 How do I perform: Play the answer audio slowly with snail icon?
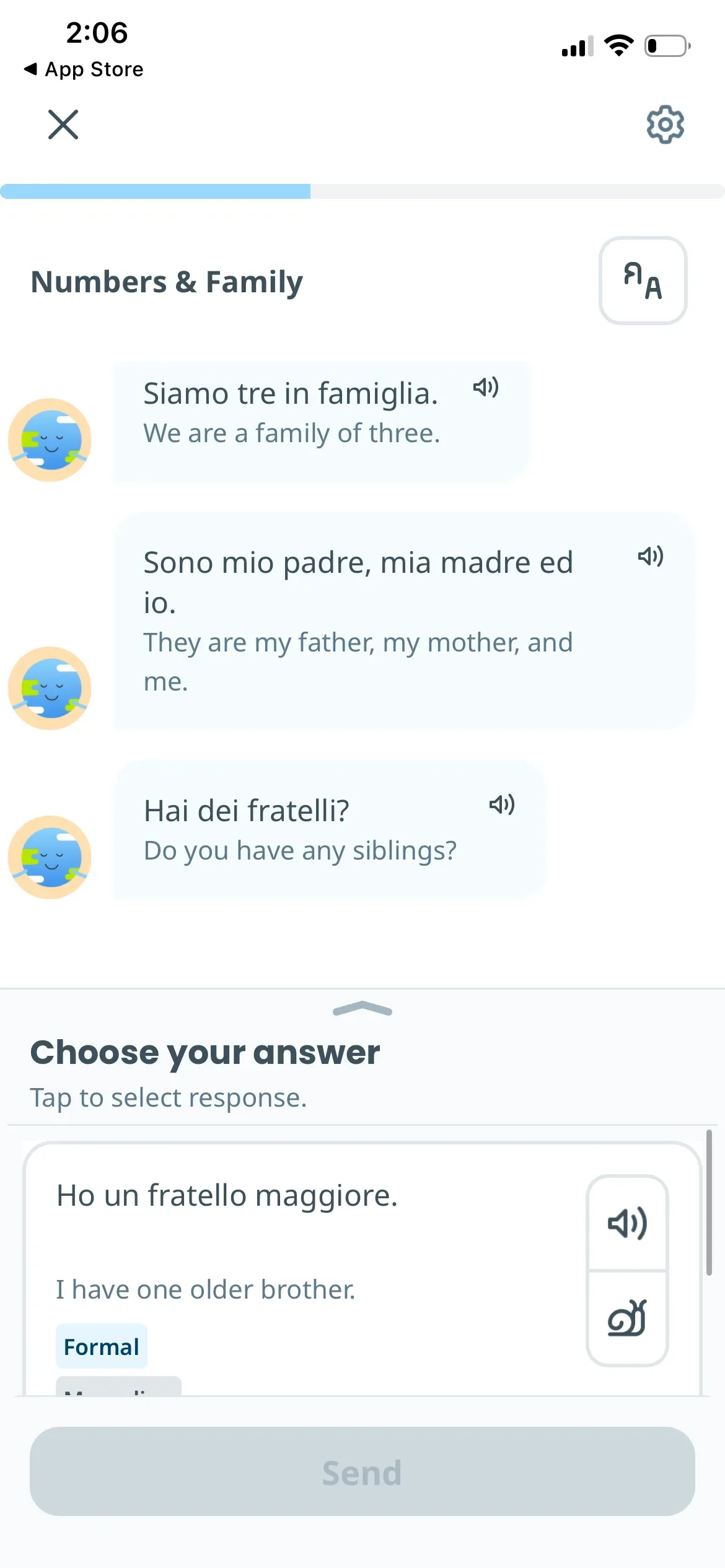[x=627, y=1318]
